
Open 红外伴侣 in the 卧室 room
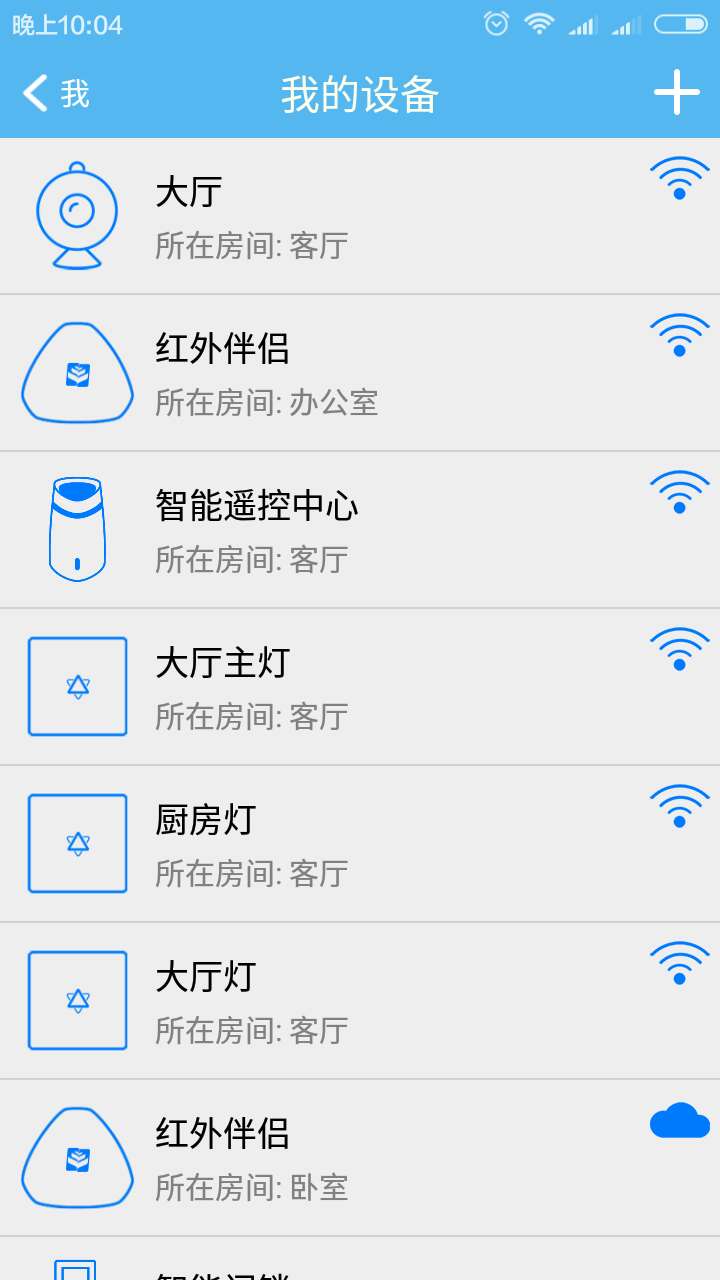point(360,1159)
